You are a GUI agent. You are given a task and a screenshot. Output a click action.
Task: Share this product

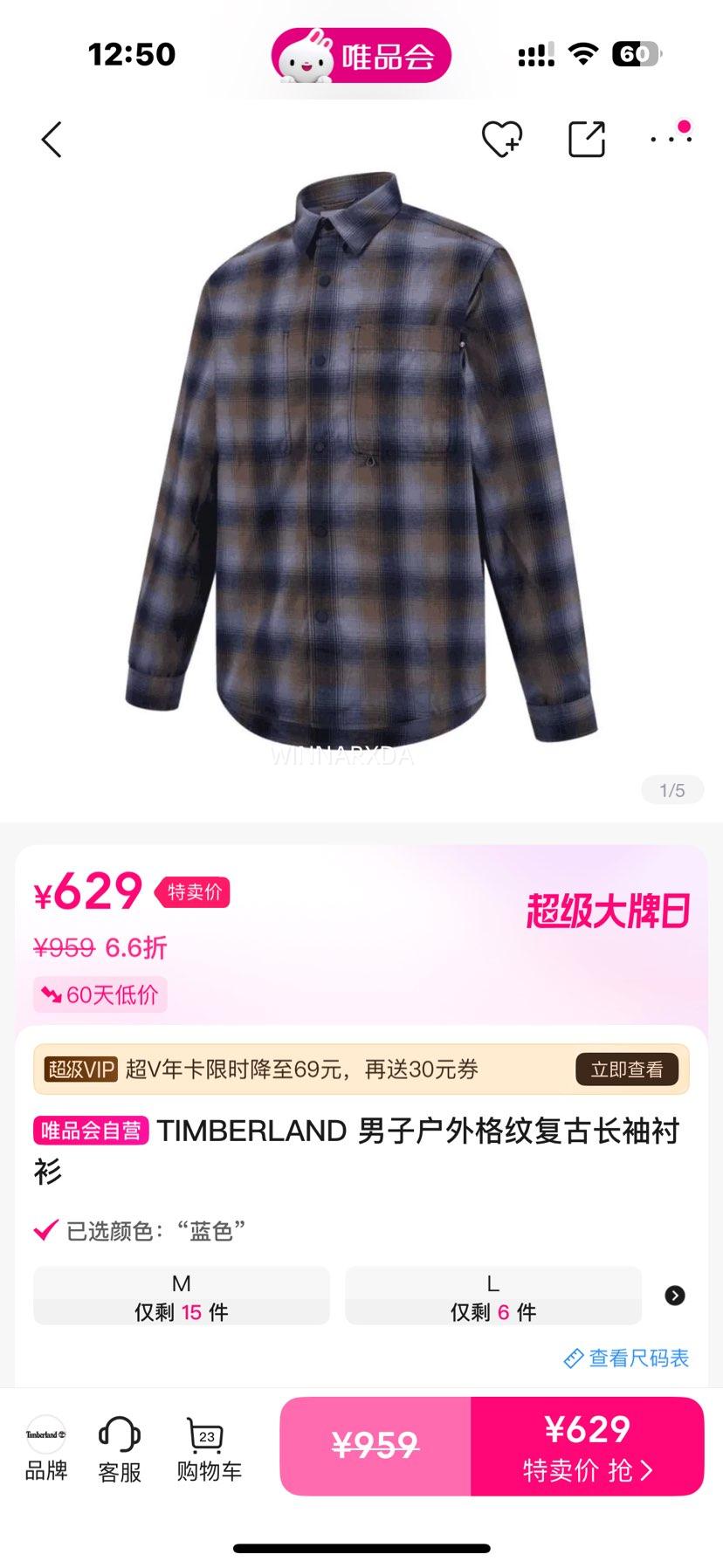point(587,140)
